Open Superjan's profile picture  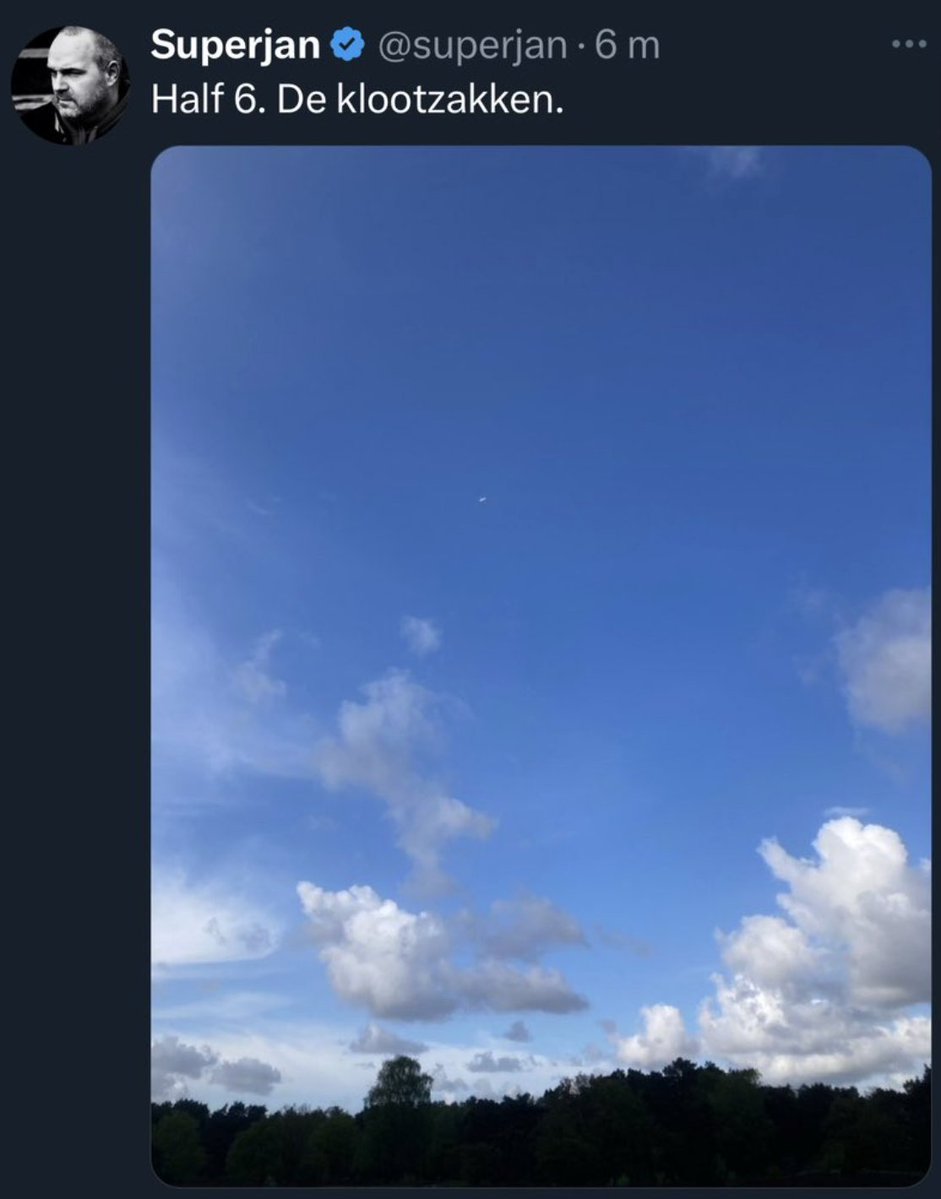[70, 86]
